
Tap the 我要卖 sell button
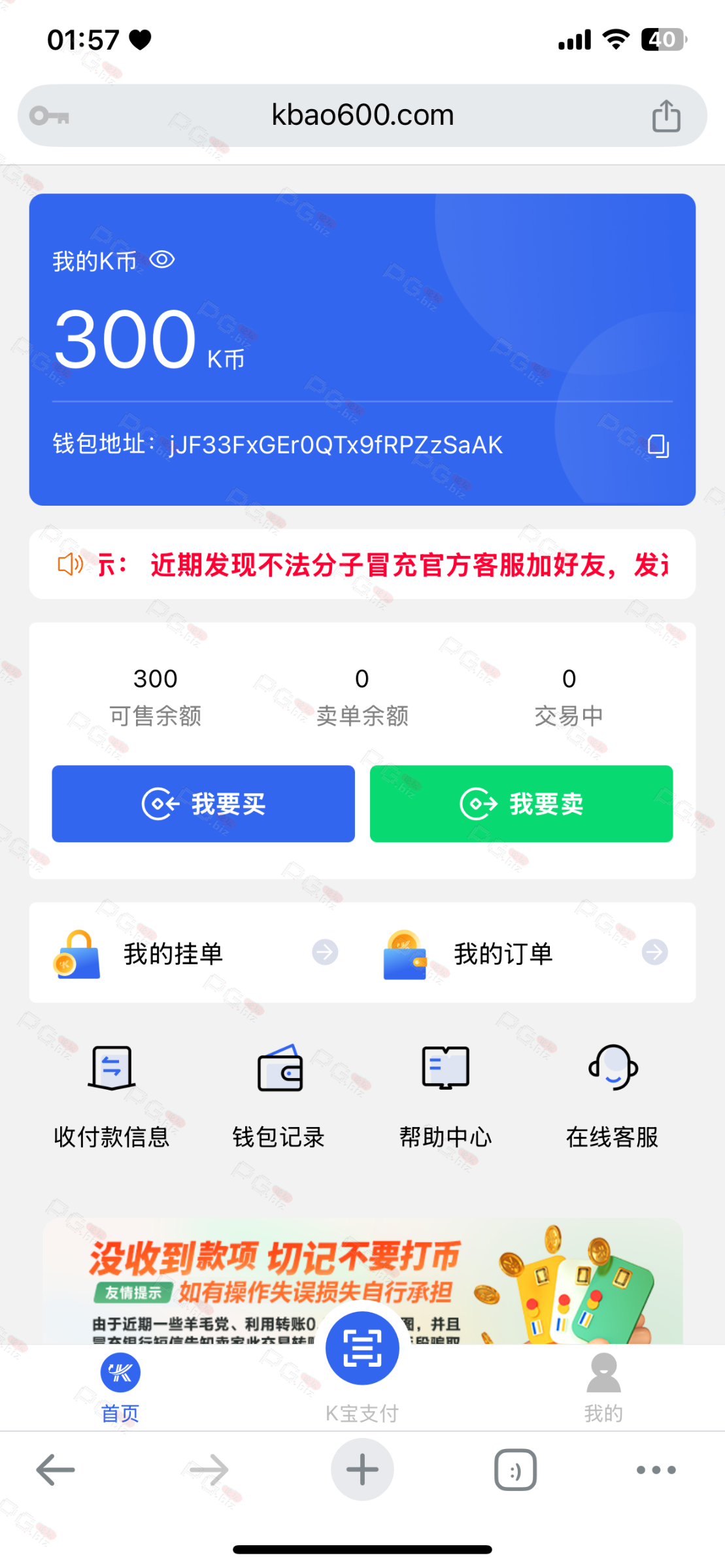[x=521, y=804]
